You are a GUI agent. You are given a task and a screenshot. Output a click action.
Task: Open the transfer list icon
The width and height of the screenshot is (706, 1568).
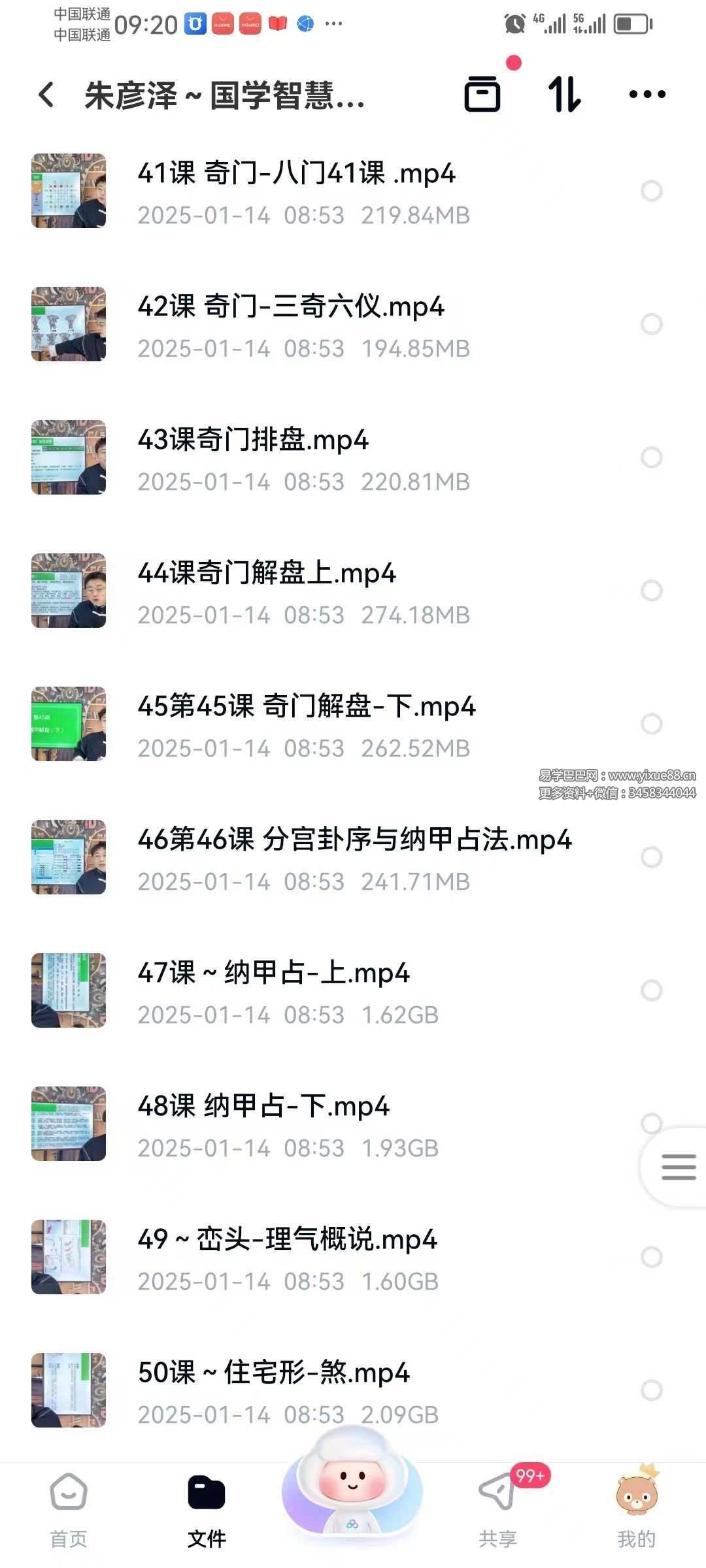click(x=482, y=94)
